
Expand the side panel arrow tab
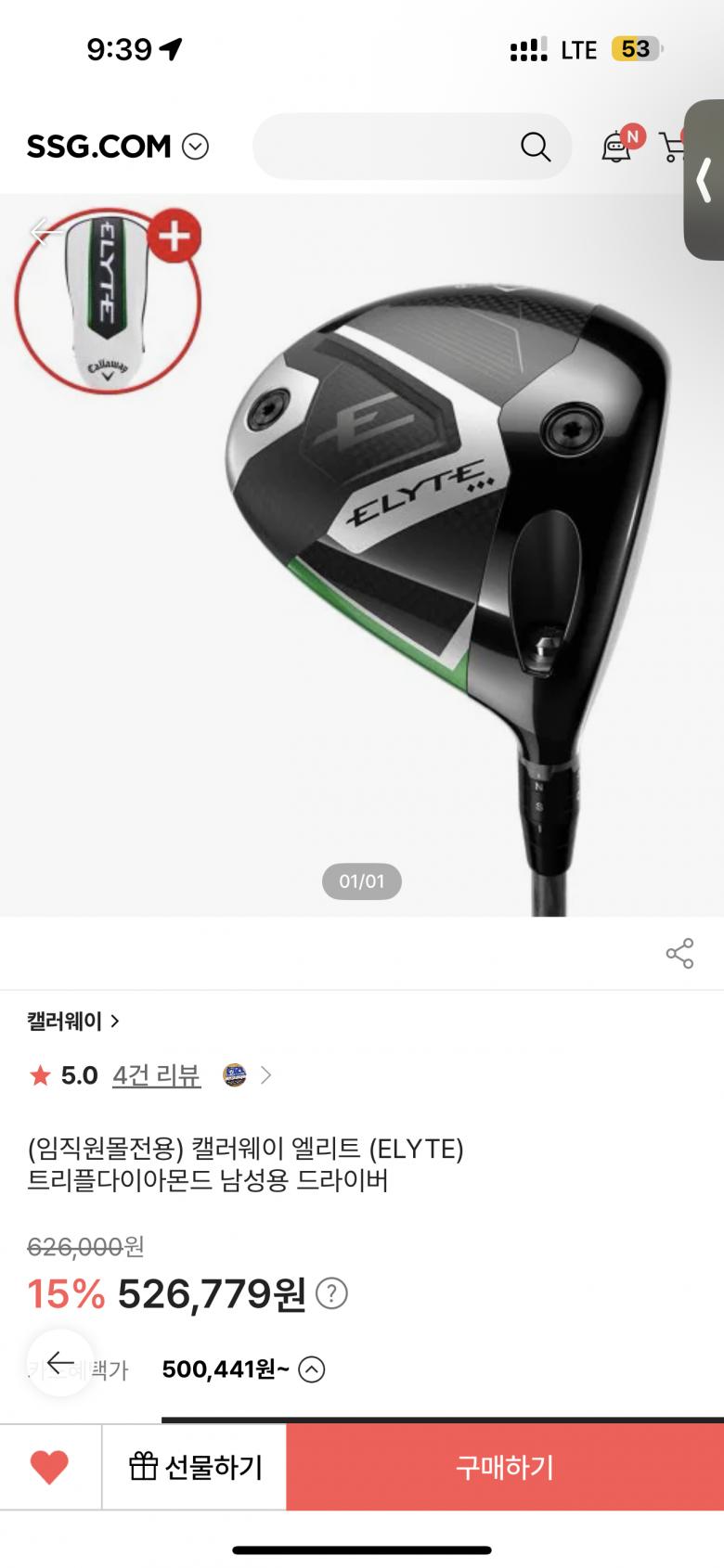(x=705, y=180)
